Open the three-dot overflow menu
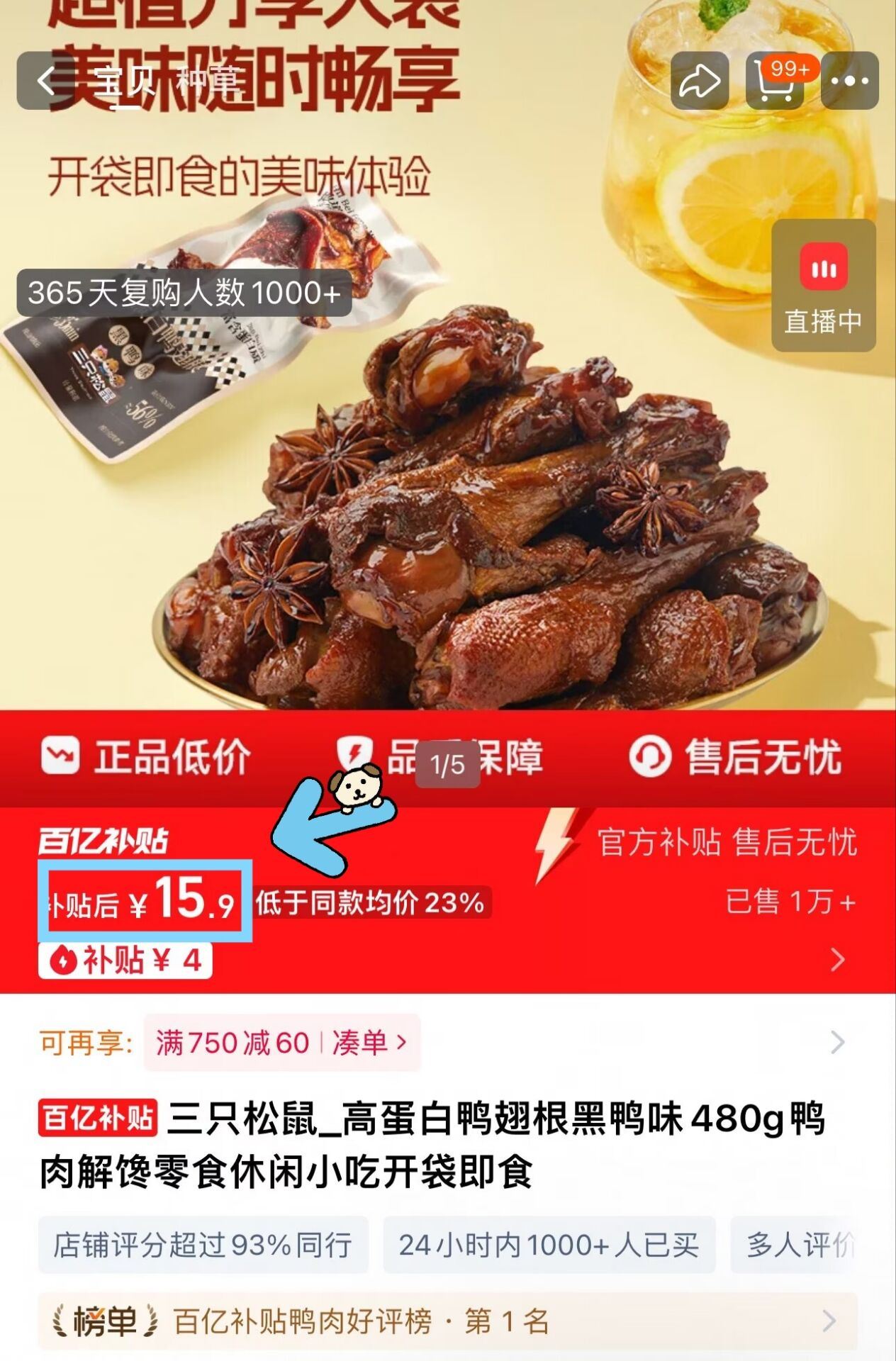Screen dimensions: 896x1361 pos(850,82)
